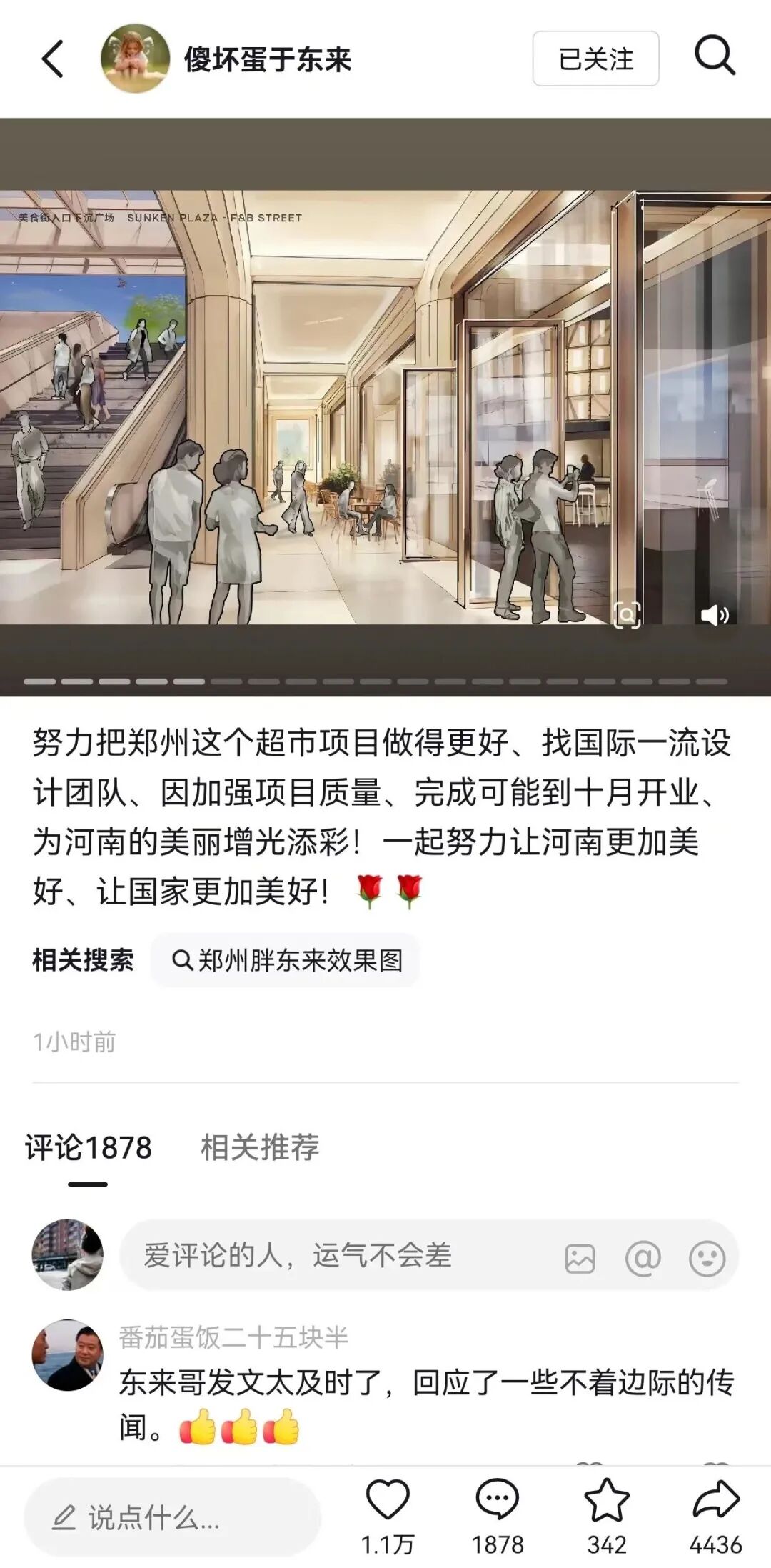Bookmark the post with the star

[606, 1500]
